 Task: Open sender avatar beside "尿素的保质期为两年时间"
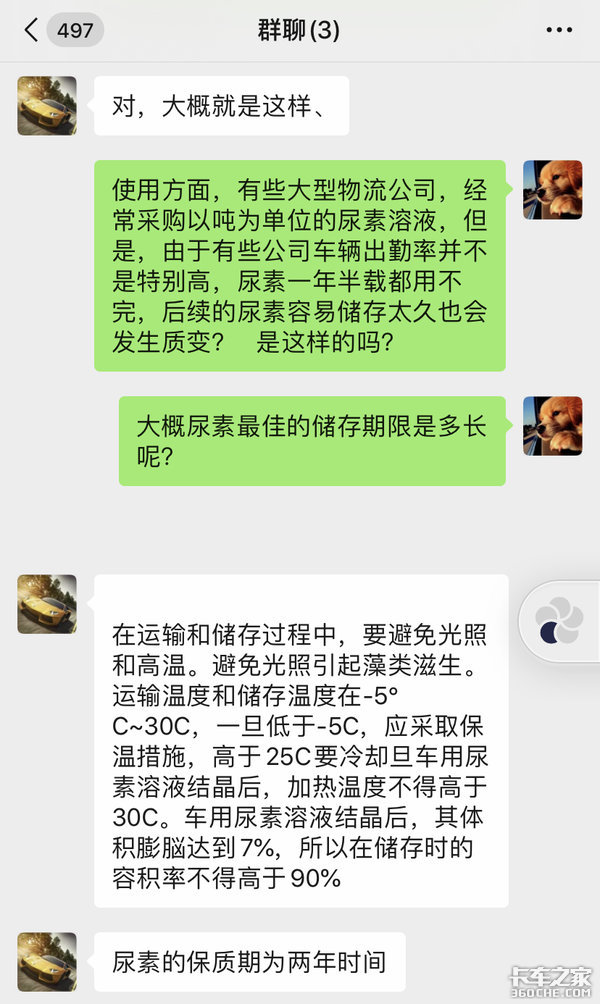coord(47,962)
